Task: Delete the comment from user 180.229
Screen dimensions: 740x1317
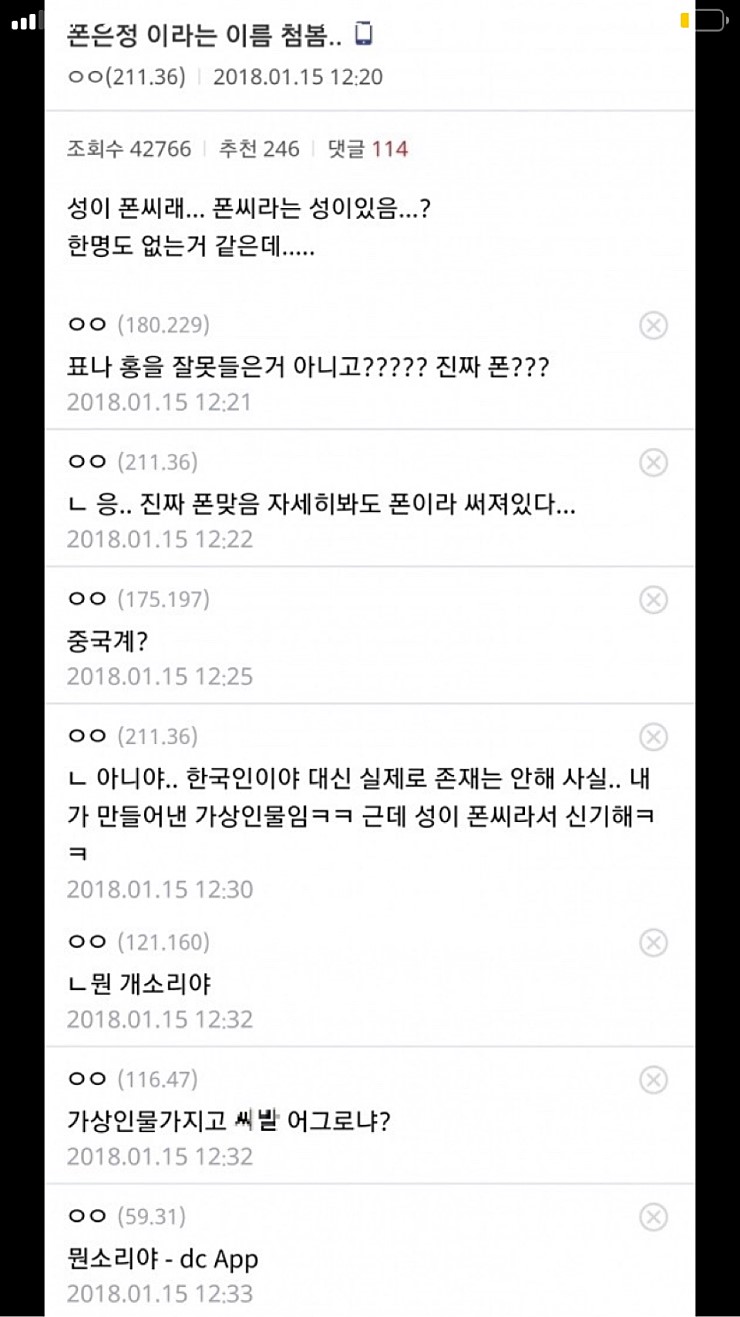Action: (653, 325)
